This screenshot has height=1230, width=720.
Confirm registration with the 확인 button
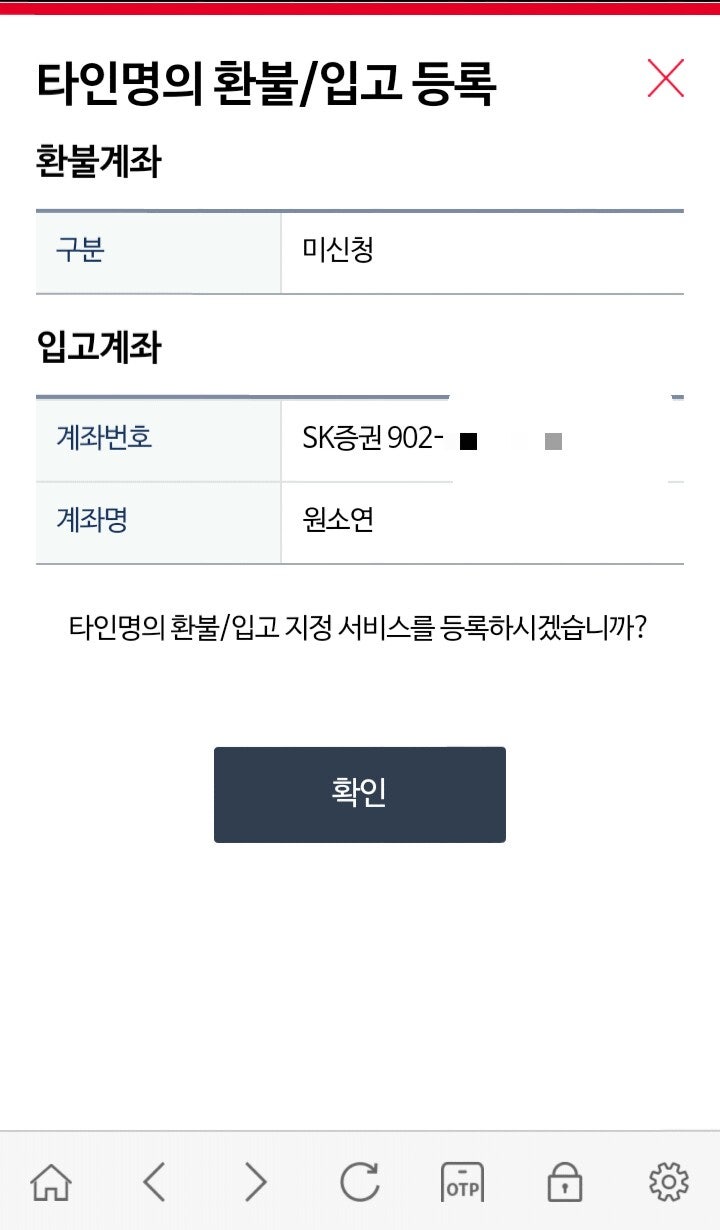click(x=360, y=794)
